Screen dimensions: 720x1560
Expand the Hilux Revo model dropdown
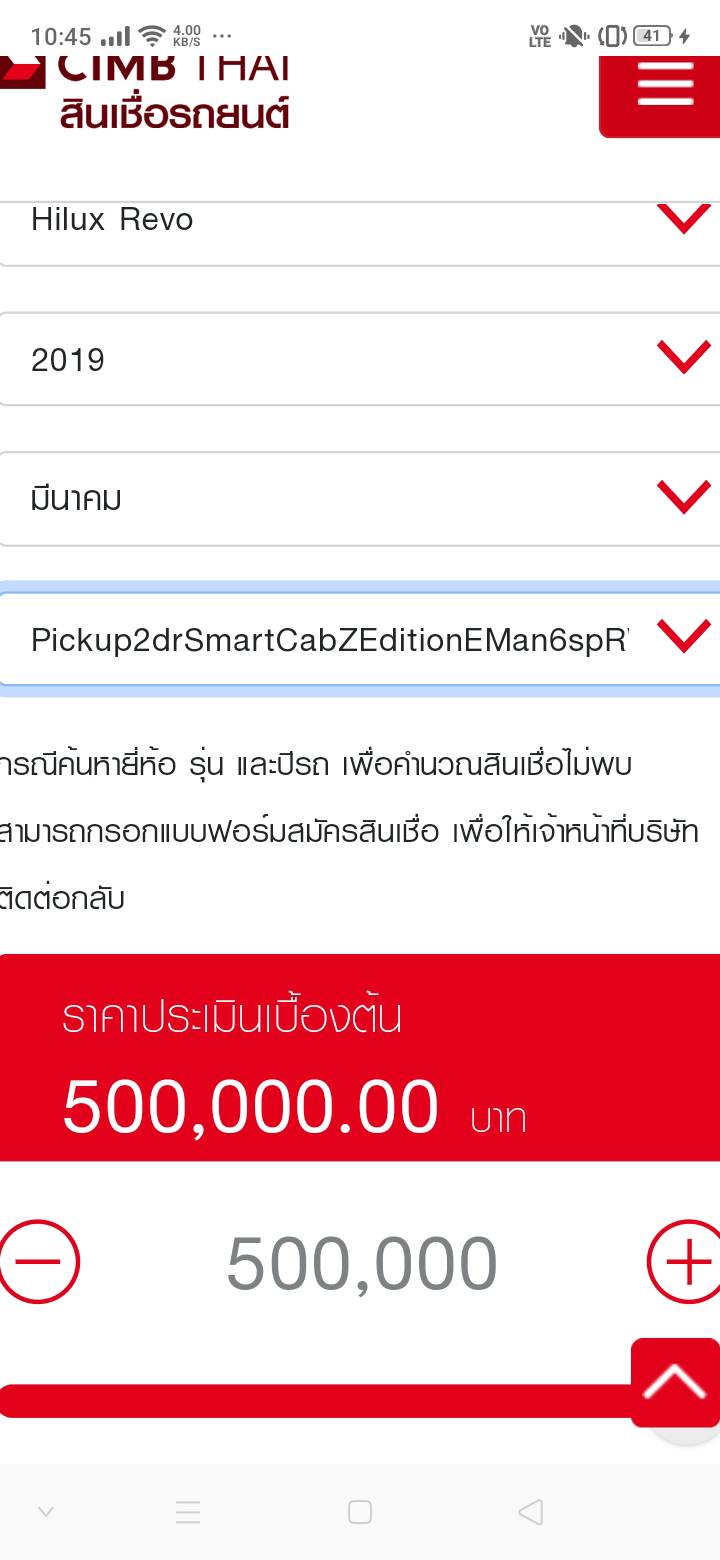pyautogui.click(x=360, y=228)
